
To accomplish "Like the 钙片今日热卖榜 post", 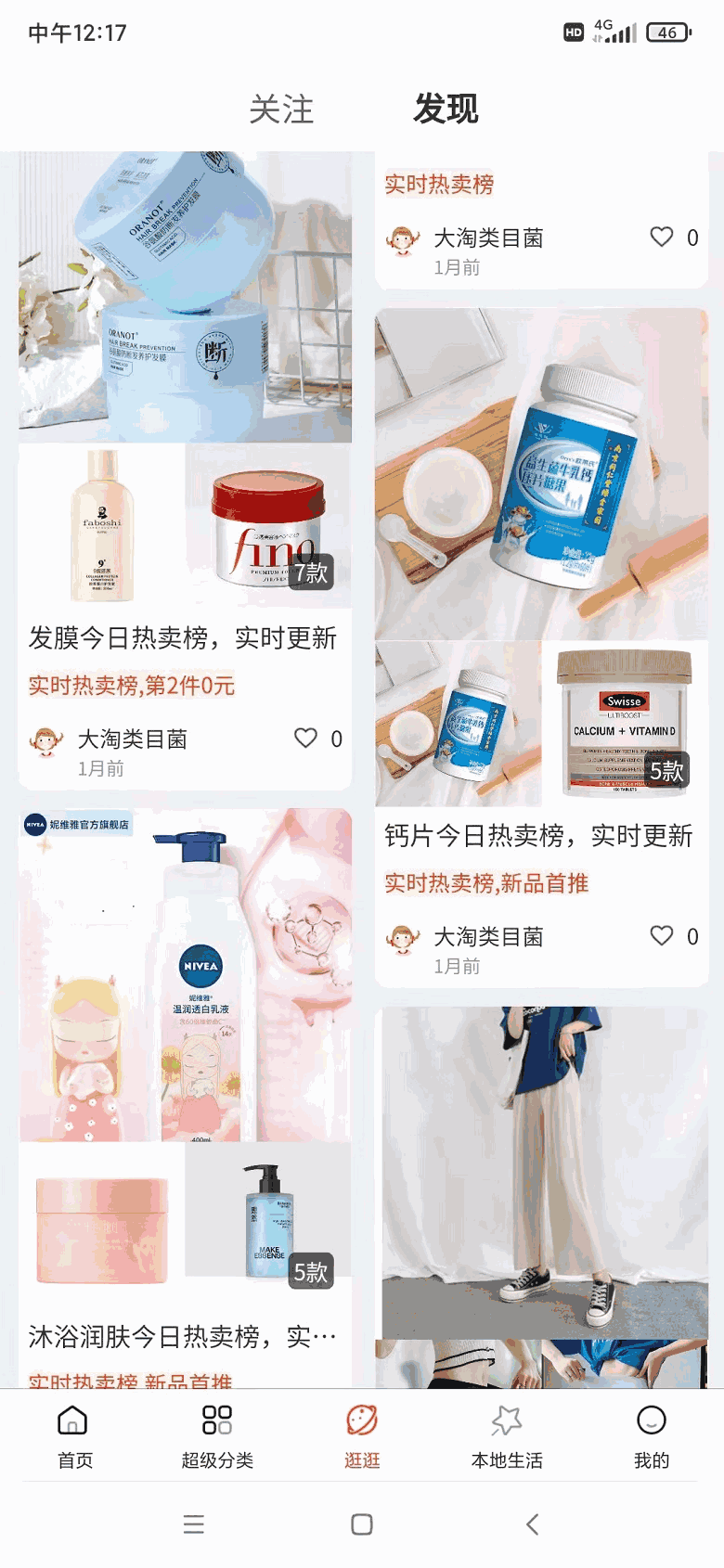I will coord(662,935).
